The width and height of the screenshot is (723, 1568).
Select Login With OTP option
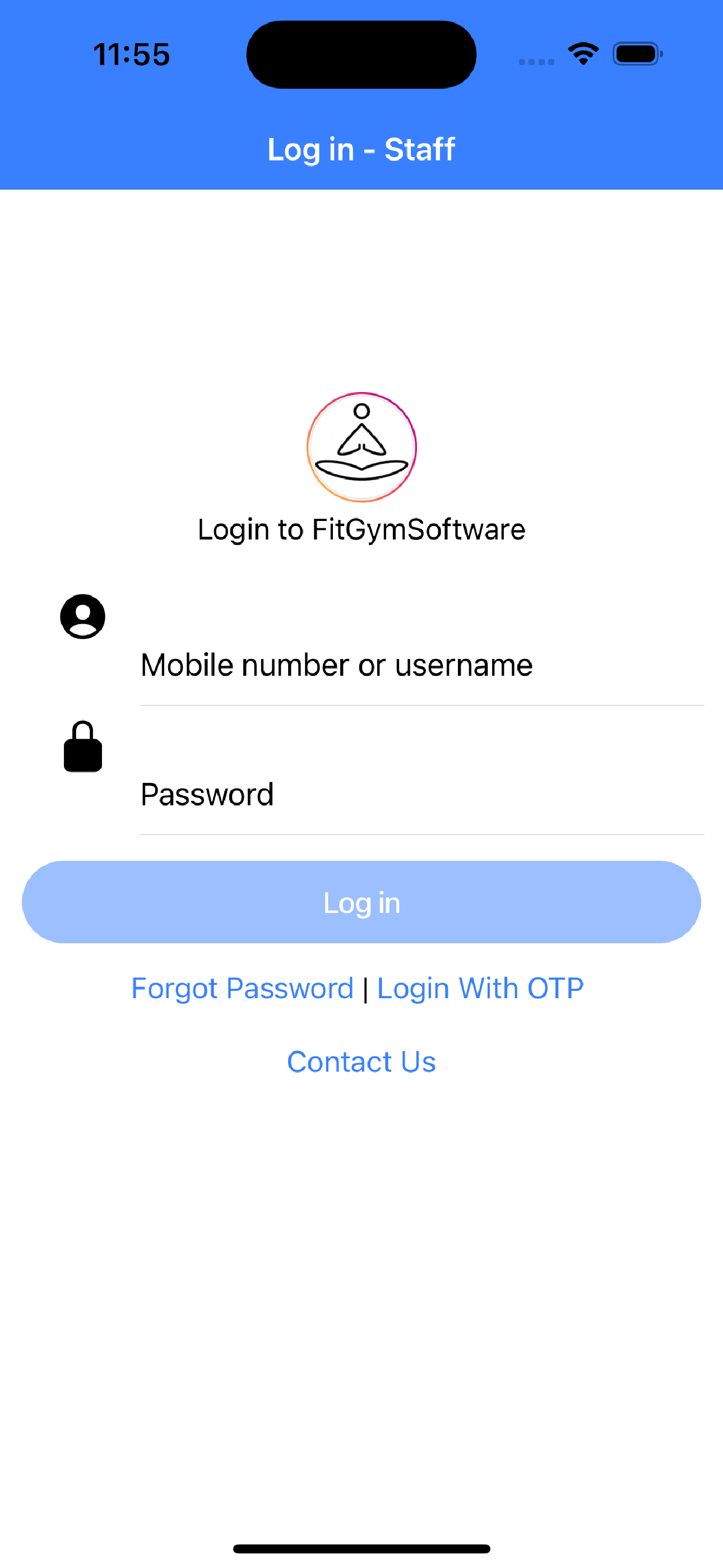pyautogui.click(x=480, y=988)
